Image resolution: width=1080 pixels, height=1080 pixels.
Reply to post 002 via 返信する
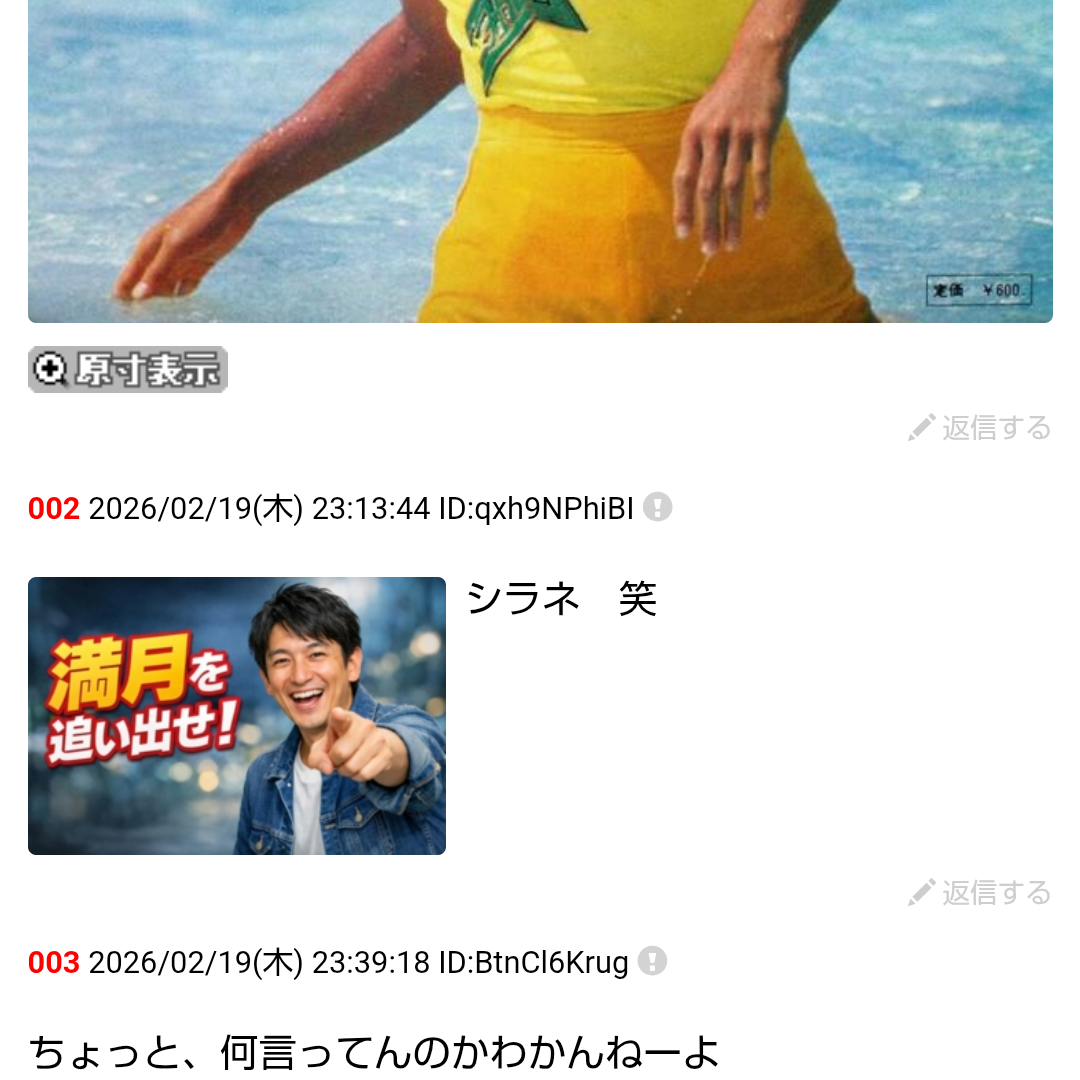980,892
